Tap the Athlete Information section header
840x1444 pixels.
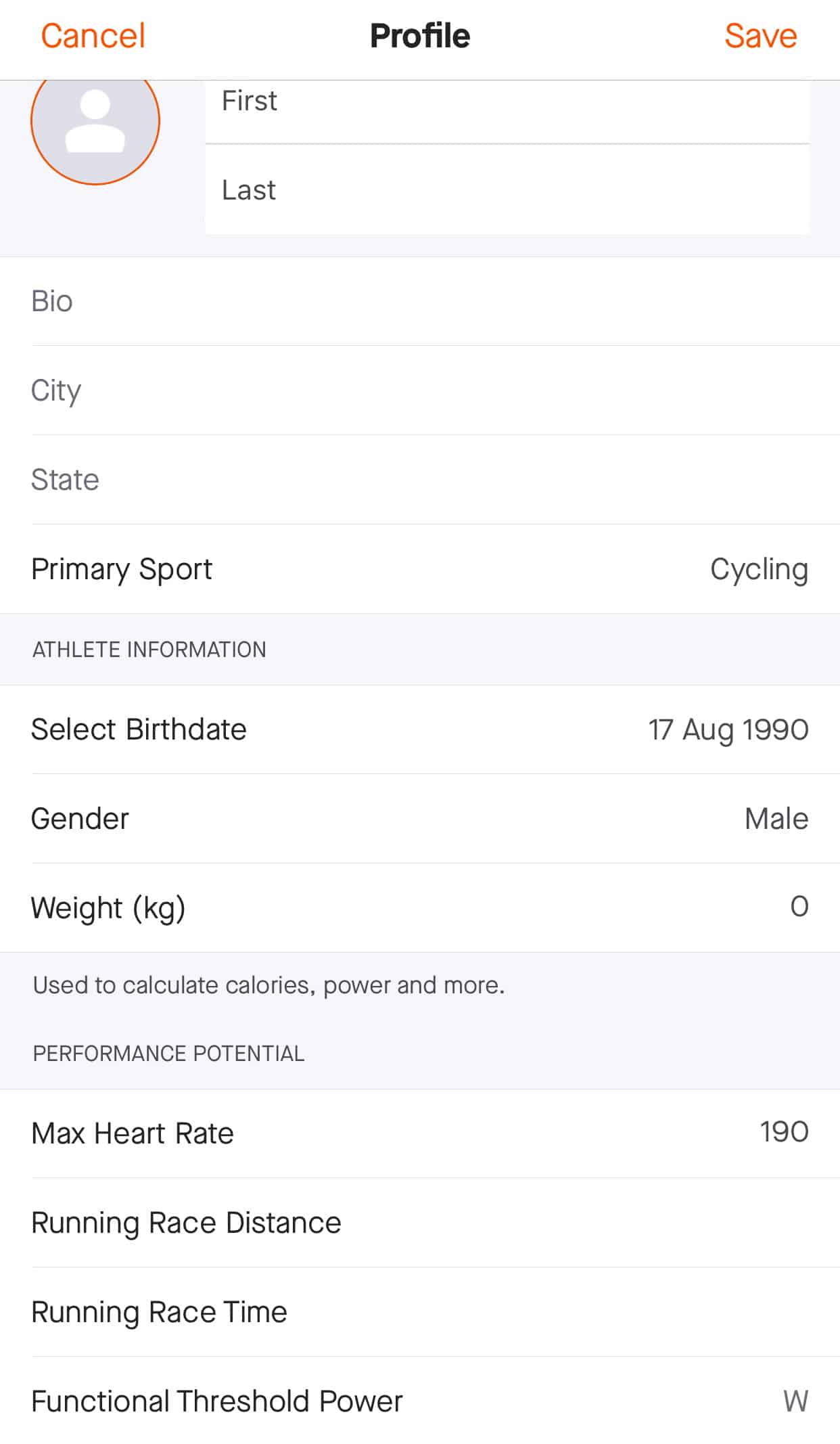pos(148,649)
